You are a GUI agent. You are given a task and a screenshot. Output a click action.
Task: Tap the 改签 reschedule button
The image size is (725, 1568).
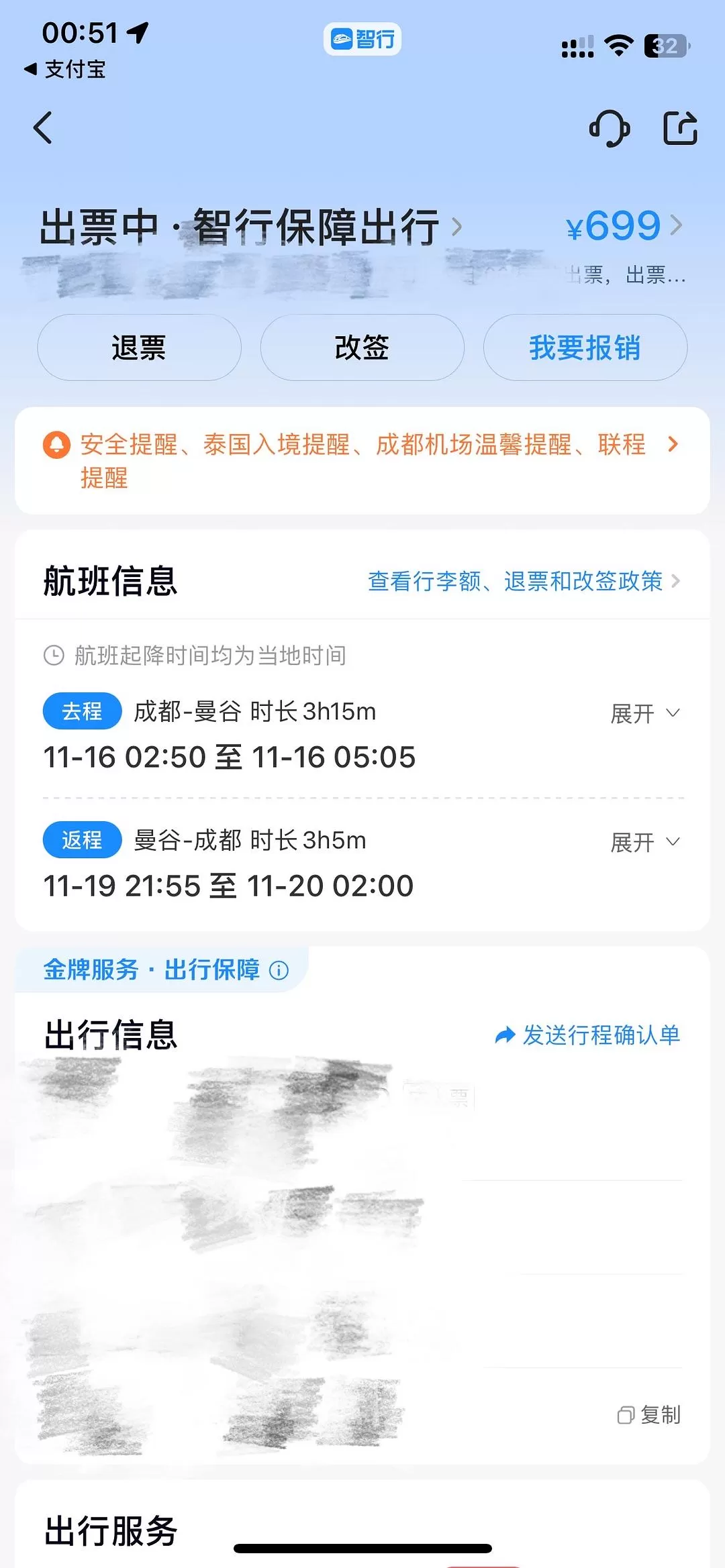tap(362, 348)
